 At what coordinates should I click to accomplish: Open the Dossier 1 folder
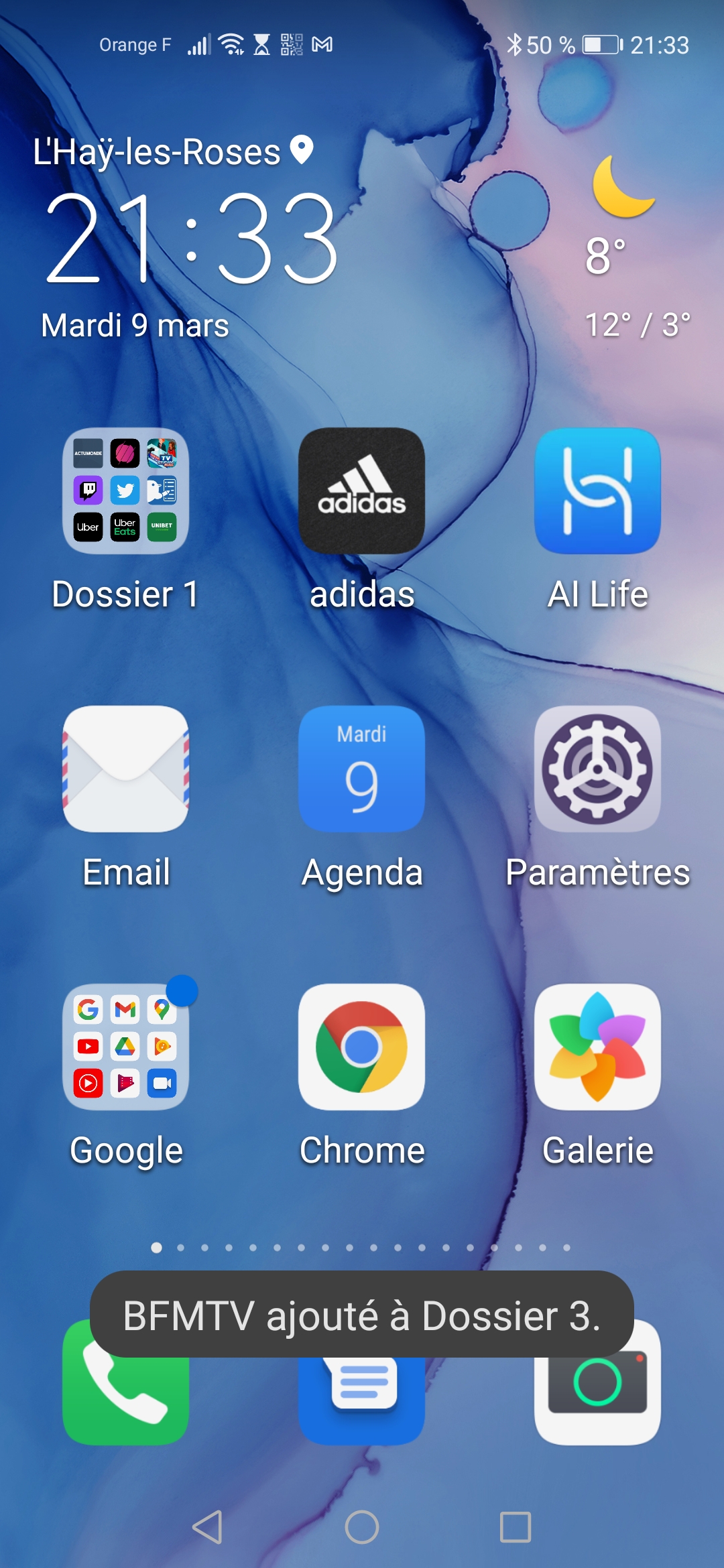(125, 493)
